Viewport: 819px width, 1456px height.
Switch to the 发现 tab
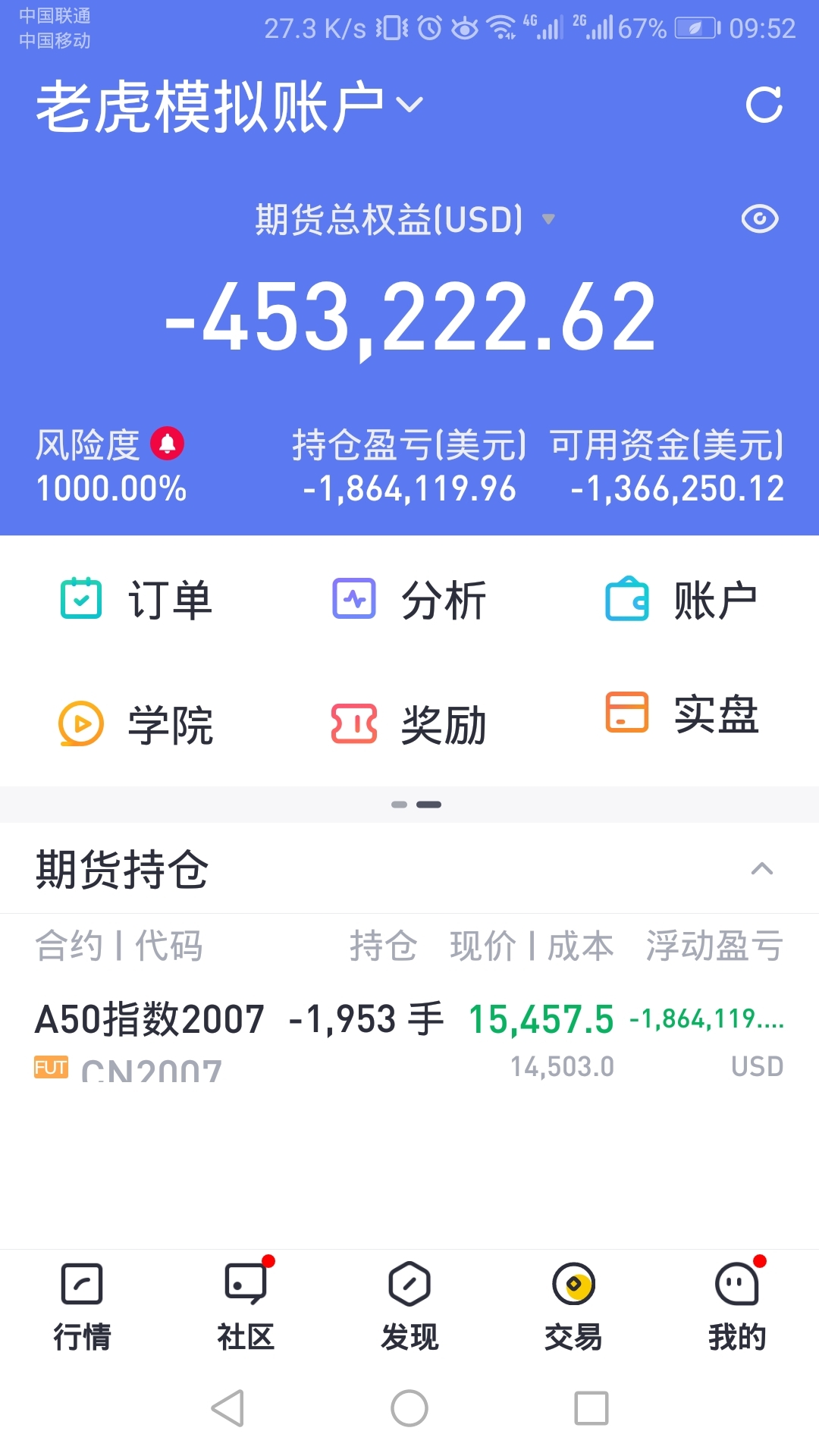[x=409, y=1307]
